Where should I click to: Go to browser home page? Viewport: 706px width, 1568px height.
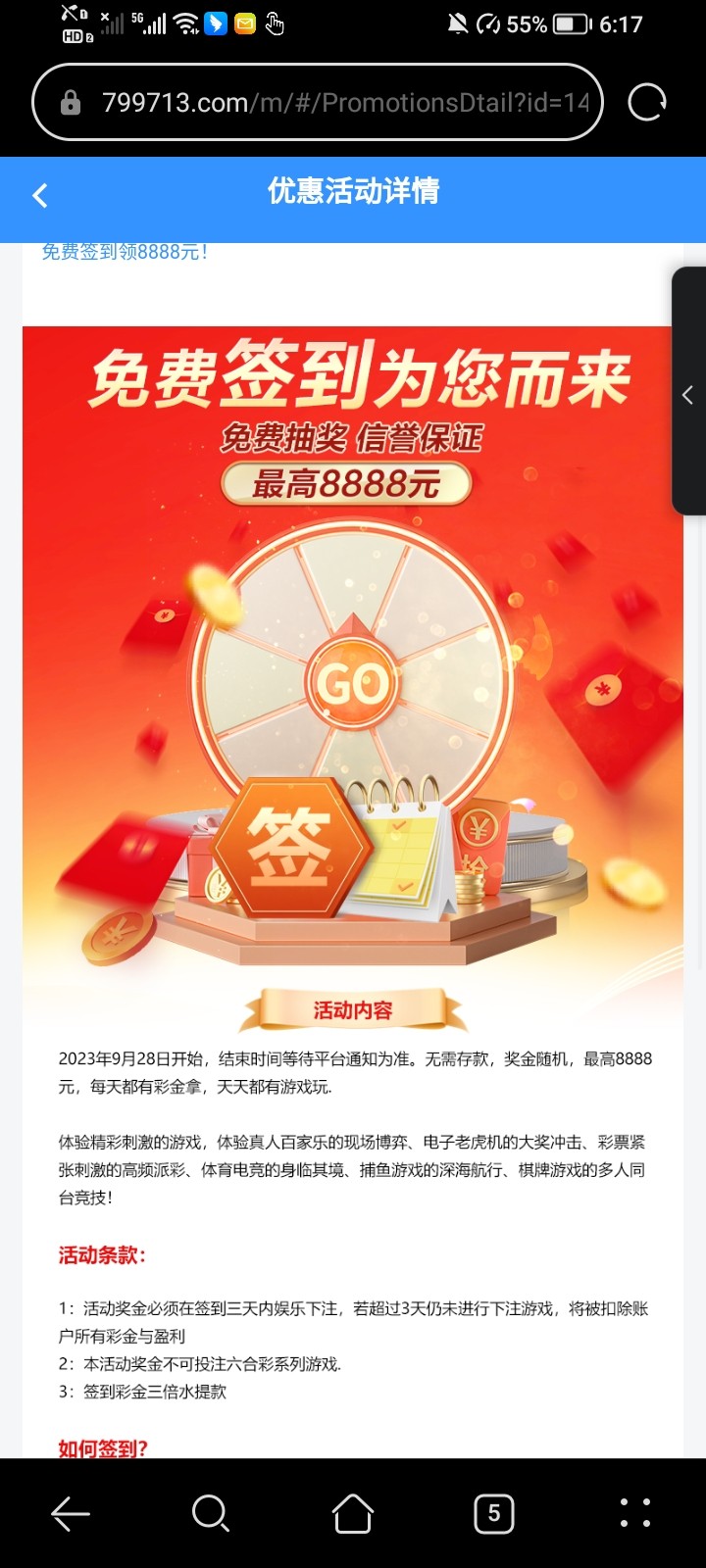[353, 1514]
